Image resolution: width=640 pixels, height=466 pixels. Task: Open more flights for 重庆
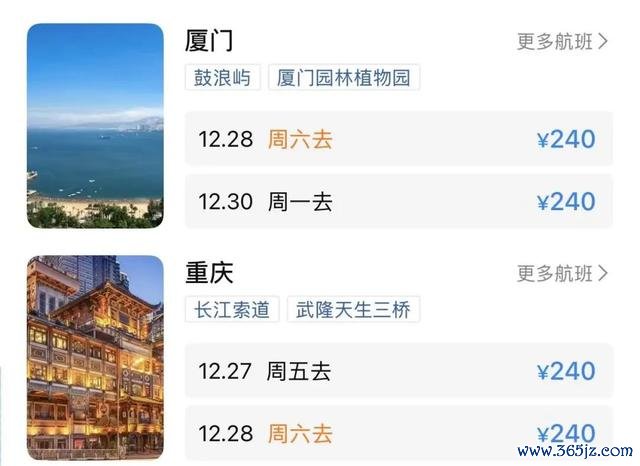pyautogui.click(x=562, y=273)
